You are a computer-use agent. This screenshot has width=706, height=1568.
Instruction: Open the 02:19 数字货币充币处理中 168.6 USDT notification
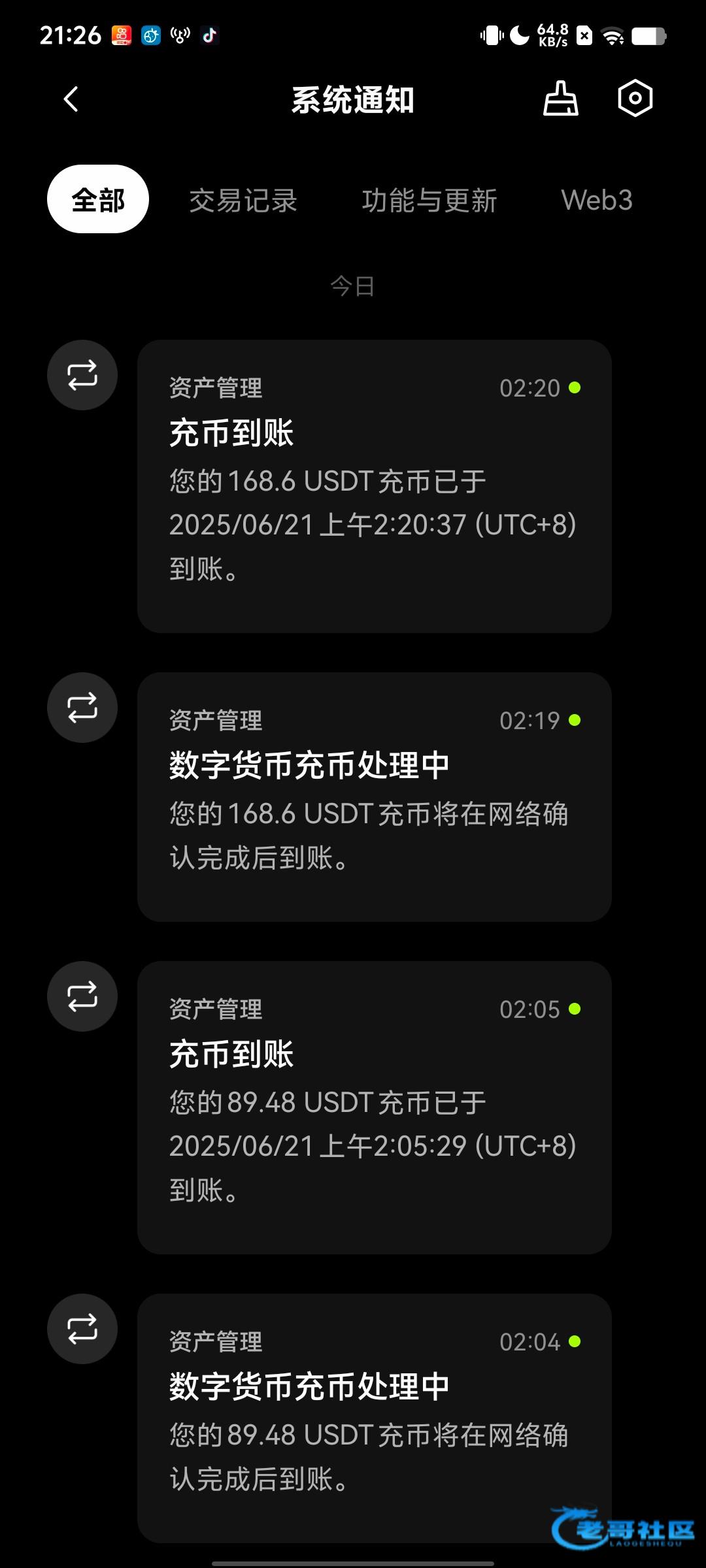[x=374, y=796]
